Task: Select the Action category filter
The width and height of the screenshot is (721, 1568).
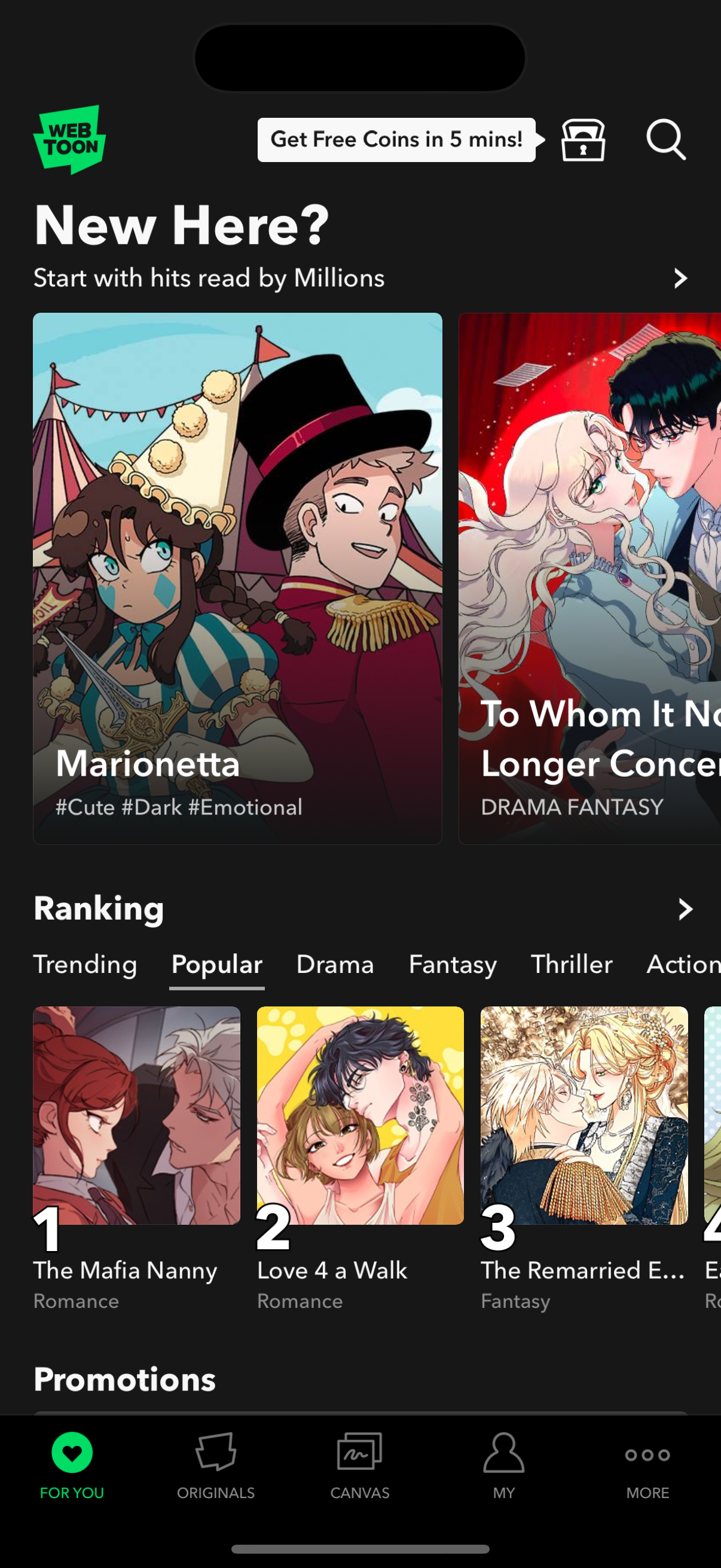Action: point(683,965)
